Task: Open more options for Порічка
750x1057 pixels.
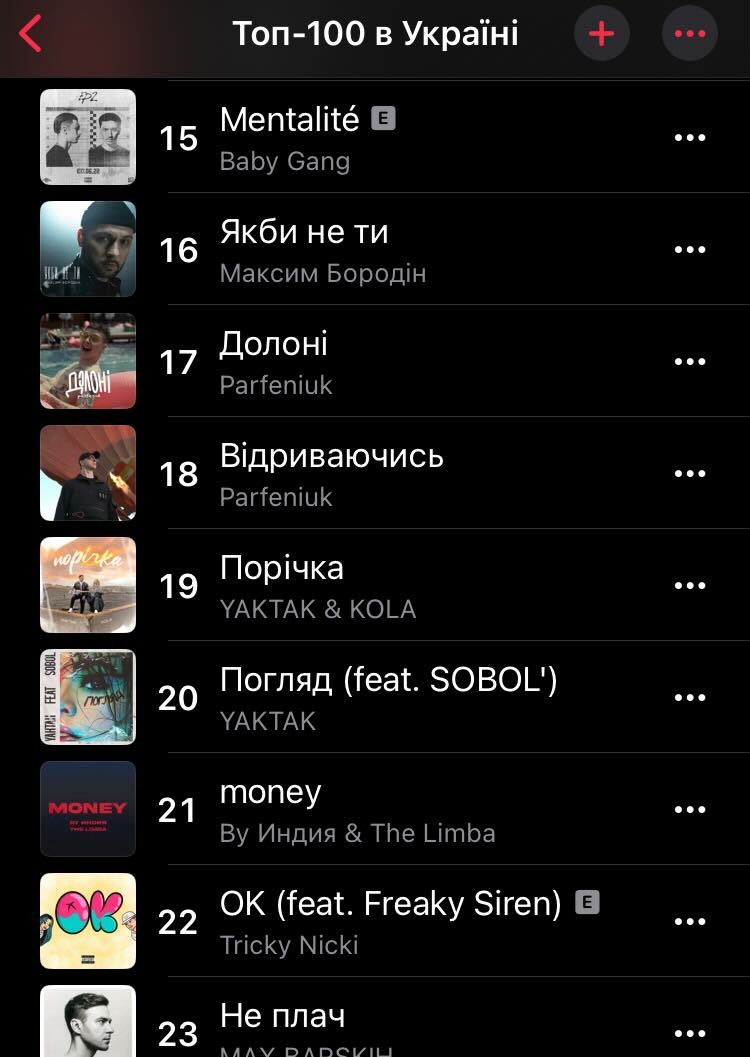Action: (690, 586)
